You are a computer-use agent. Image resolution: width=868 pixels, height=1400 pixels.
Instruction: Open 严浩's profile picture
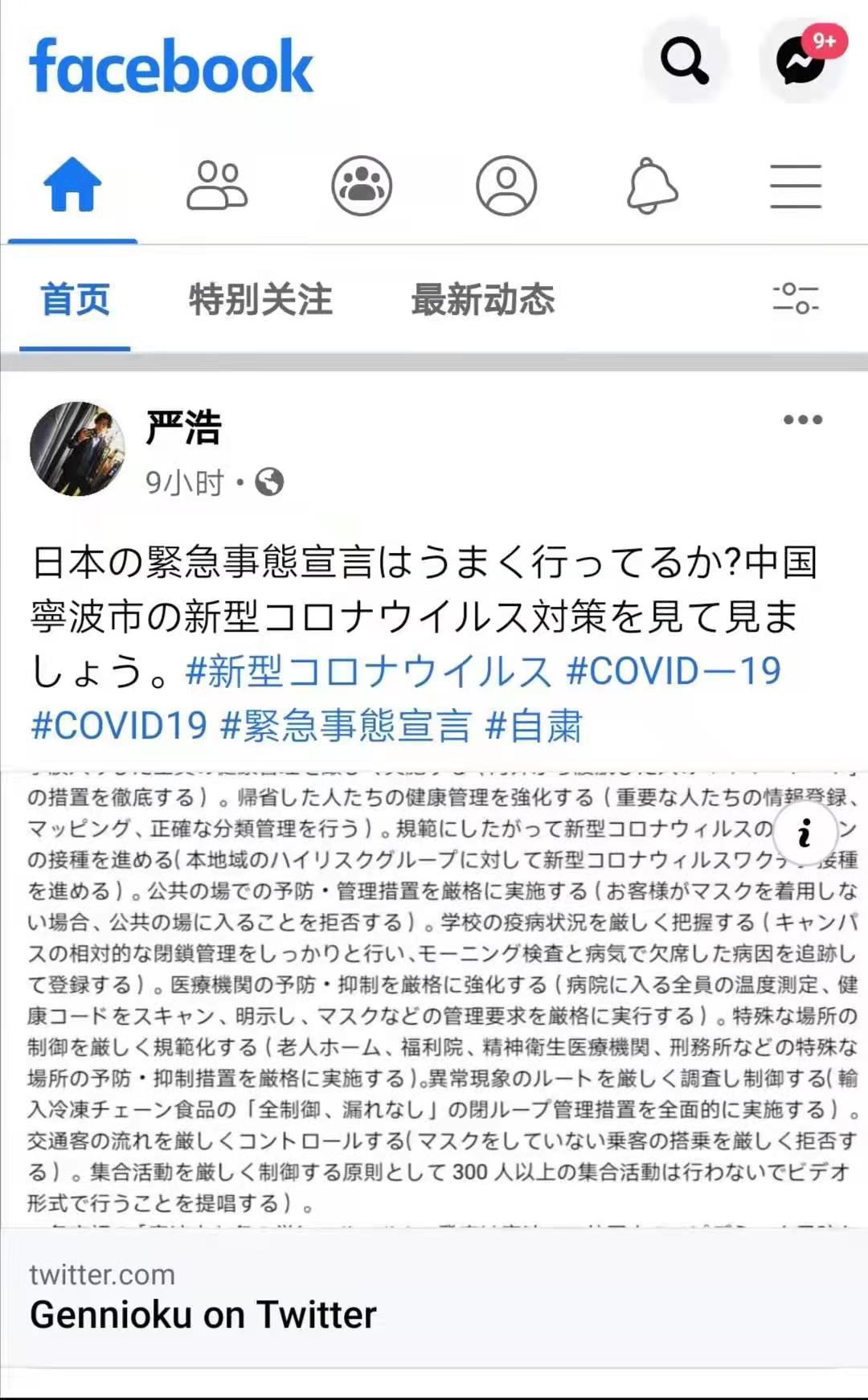pos(77,448)
